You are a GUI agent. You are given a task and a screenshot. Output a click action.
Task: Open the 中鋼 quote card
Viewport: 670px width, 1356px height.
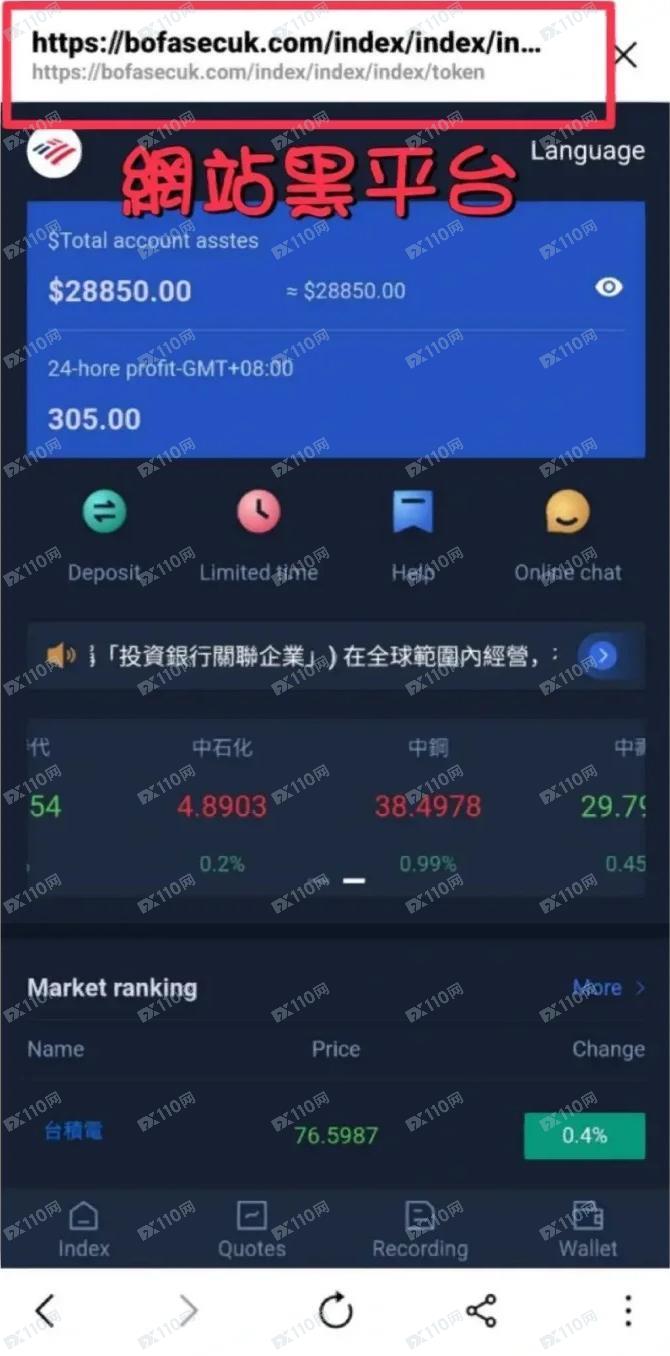(x=428, y=805)
